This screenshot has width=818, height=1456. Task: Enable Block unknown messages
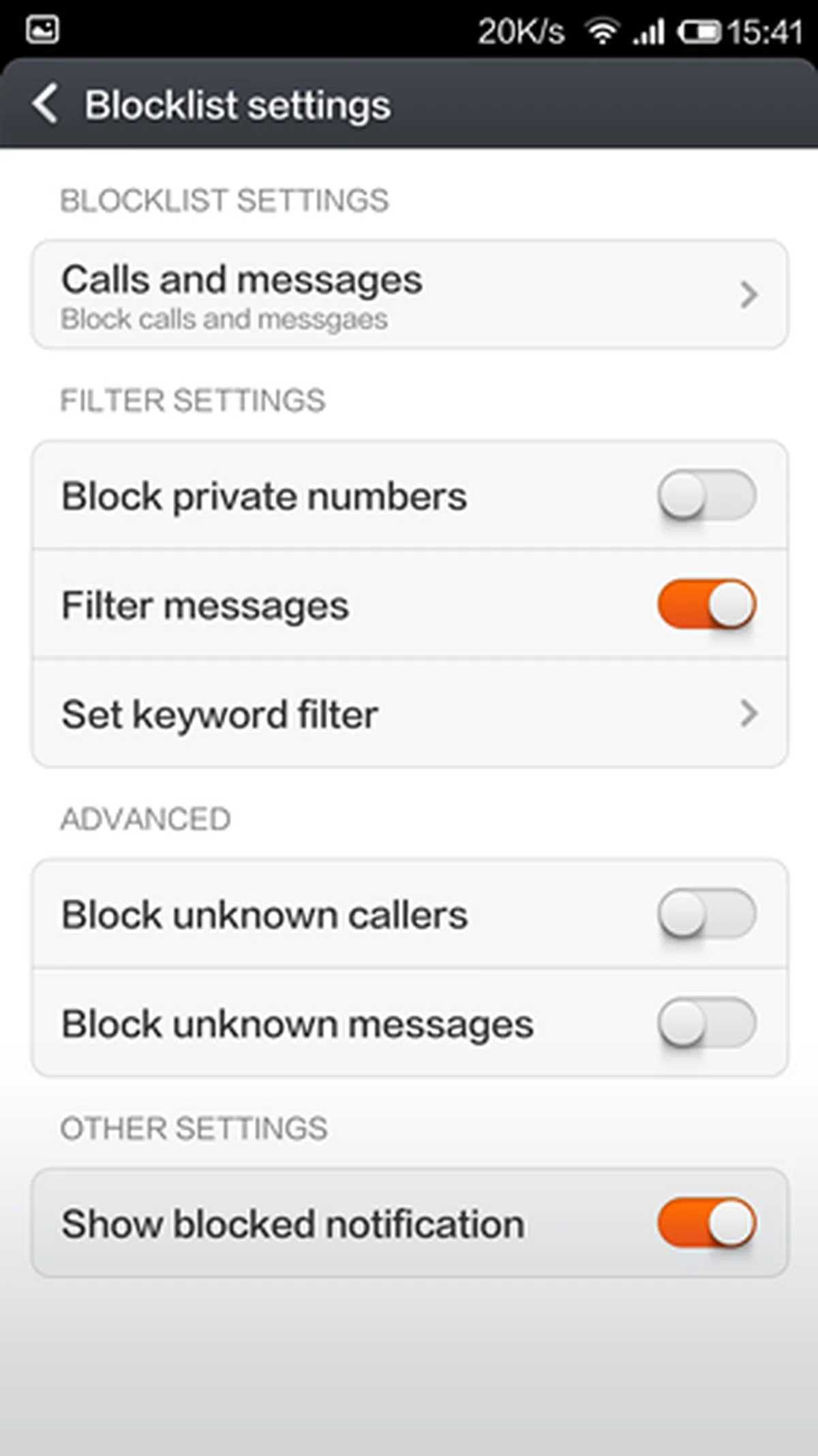tap(706, 1023)
